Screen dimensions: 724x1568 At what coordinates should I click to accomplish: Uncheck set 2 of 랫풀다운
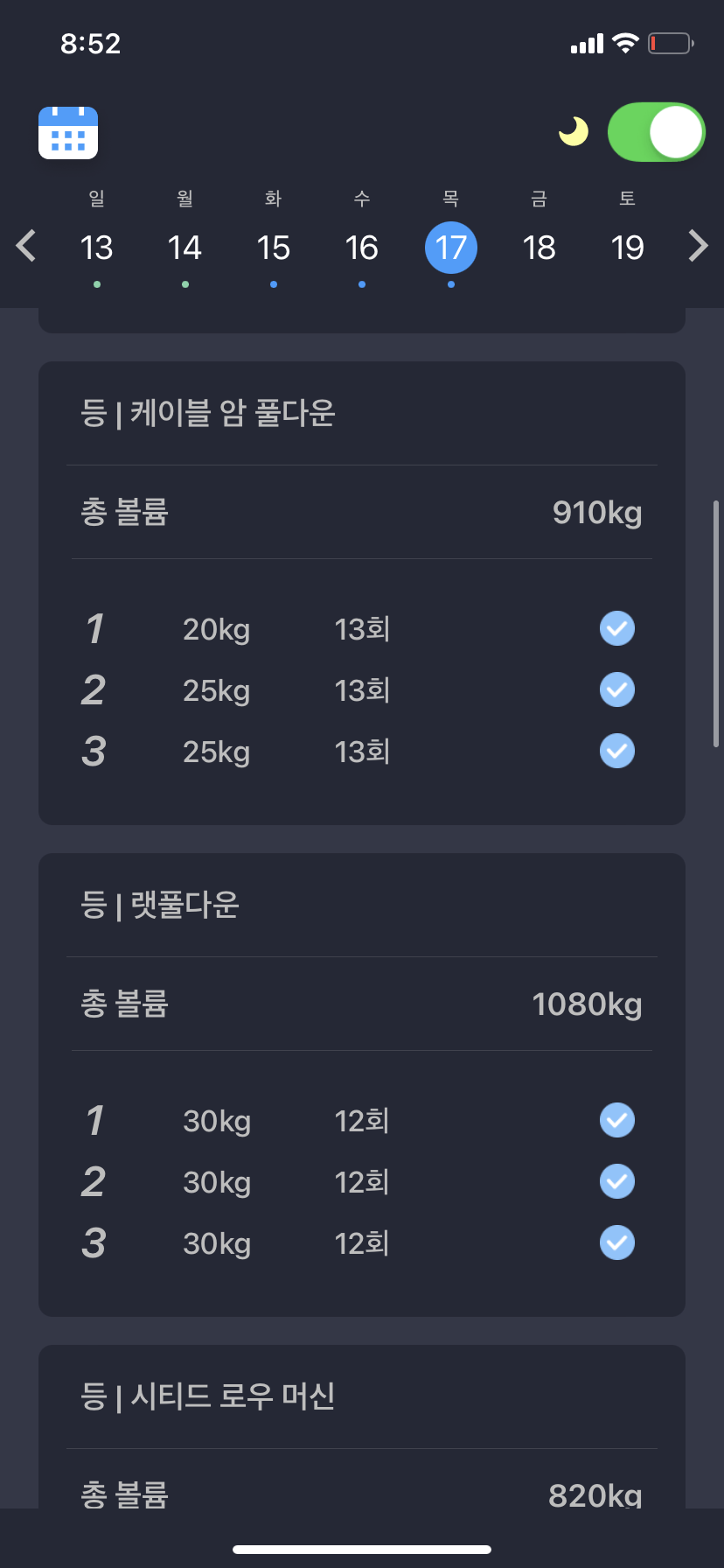tap(617, 1181)
